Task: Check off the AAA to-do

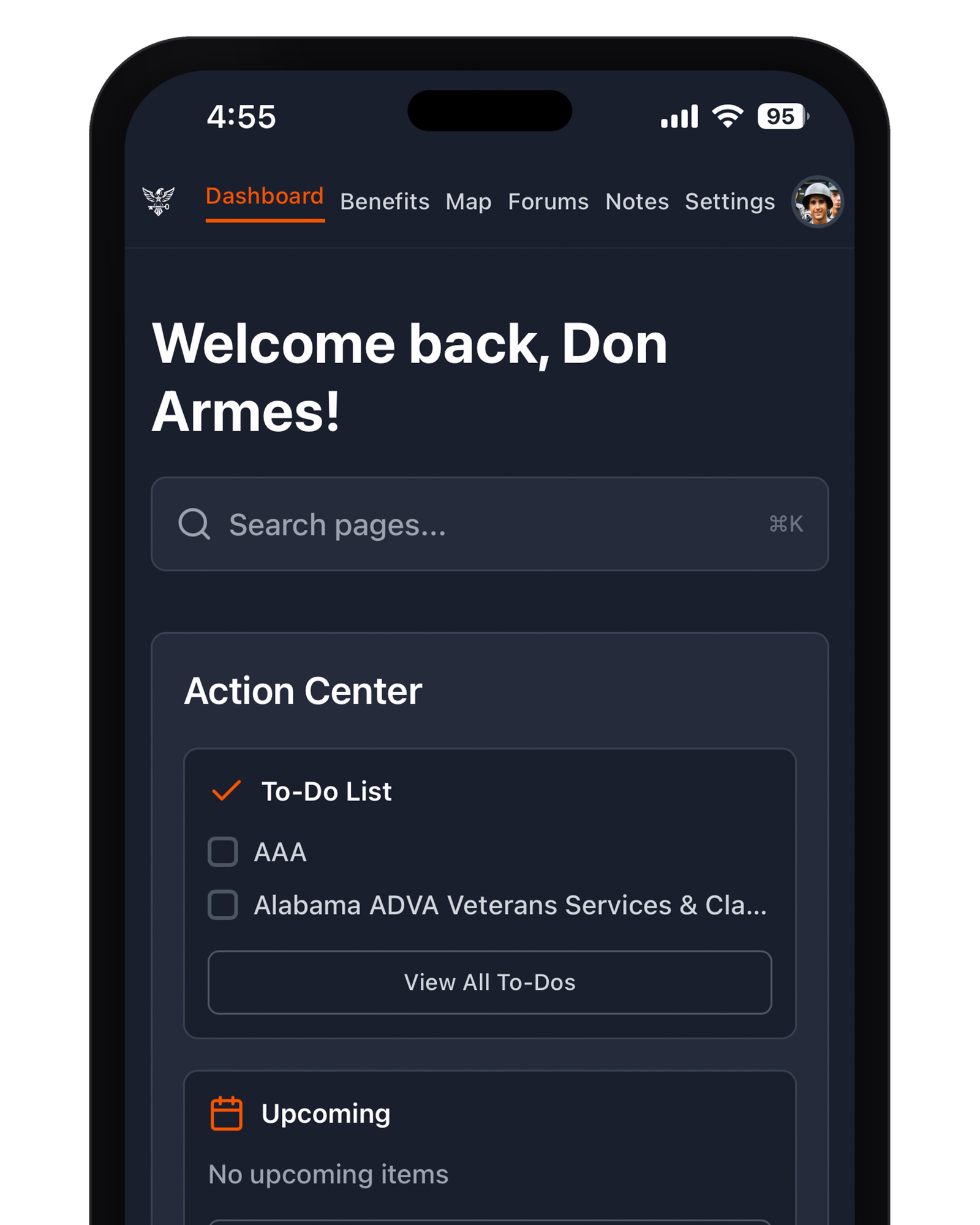Action: tap(223, 852)
